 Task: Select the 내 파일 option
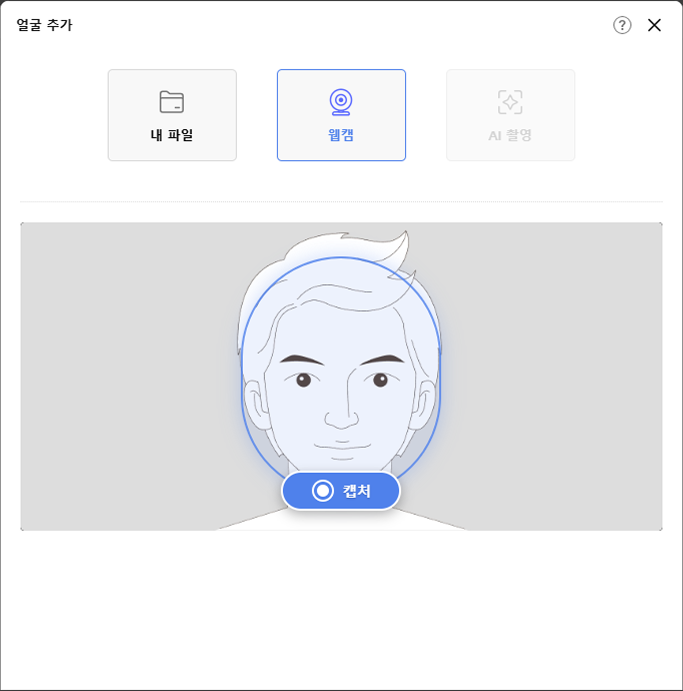(x=172, y=115)
